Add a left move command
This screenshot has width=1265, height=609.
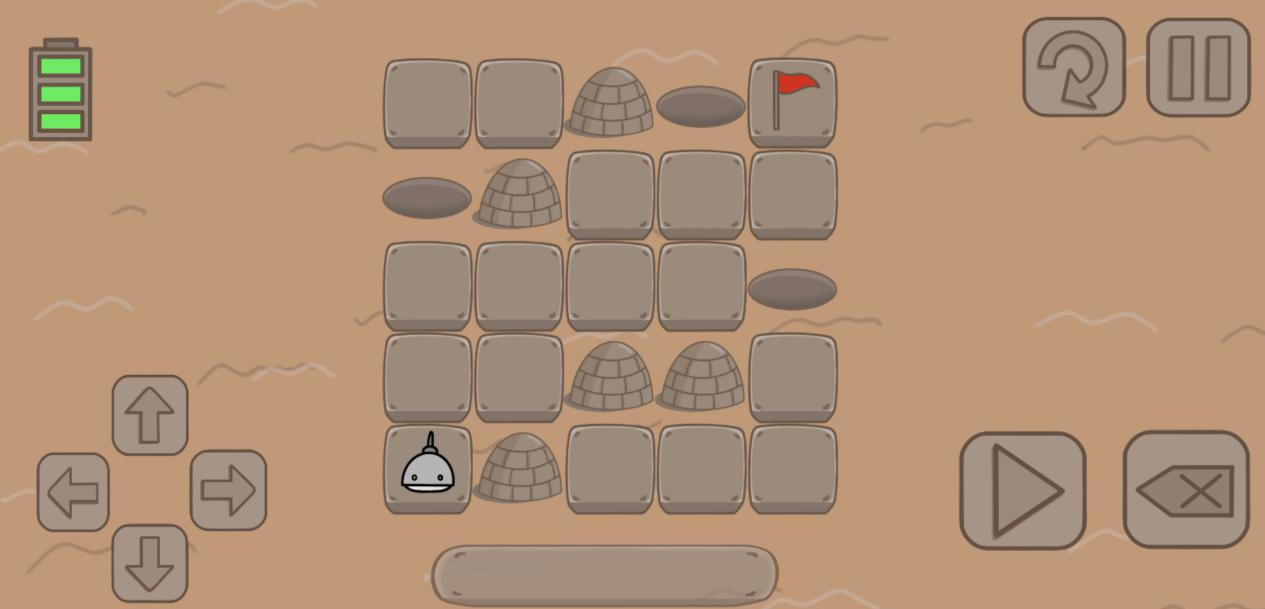(x=74, y=492)
